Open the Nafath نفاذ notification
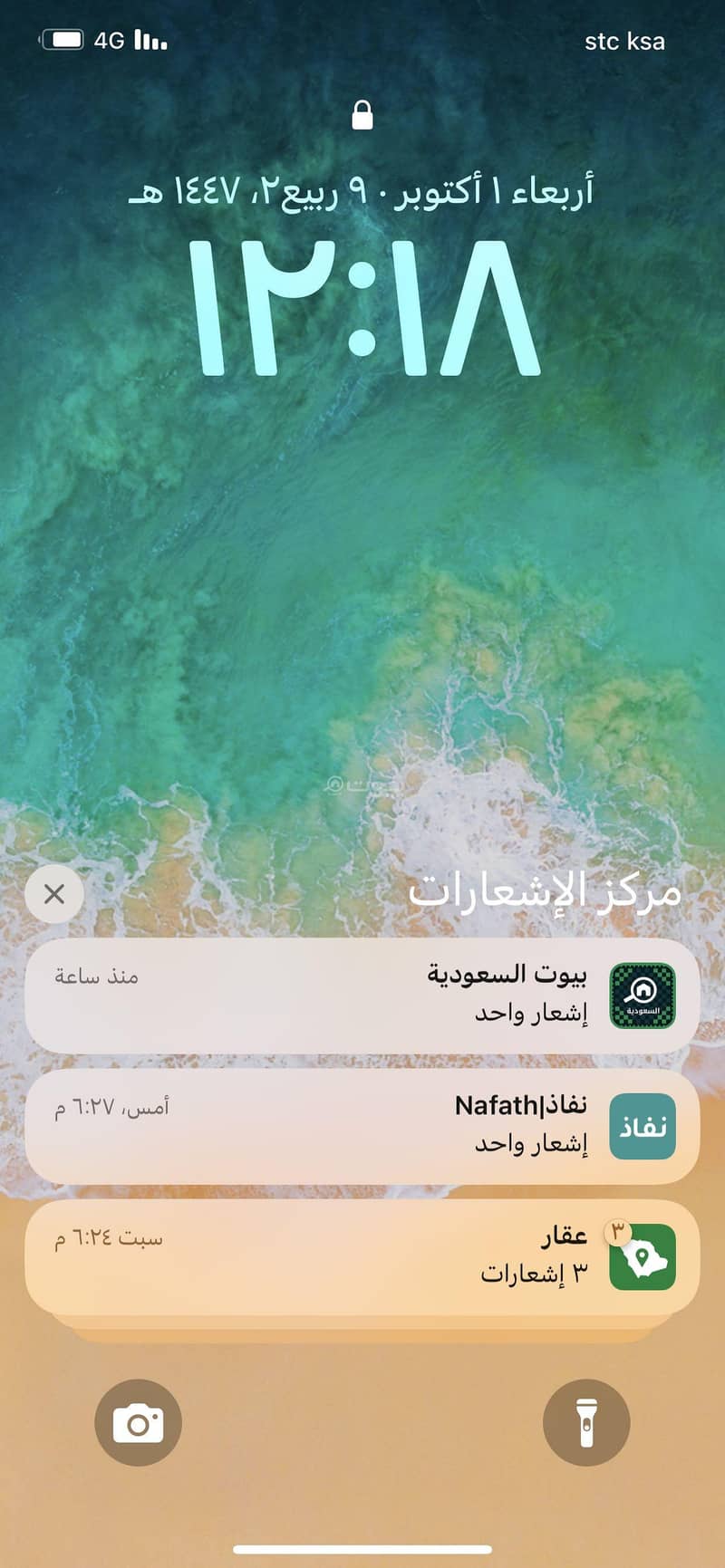725x1568 pixels. (x=362, y=1126)
